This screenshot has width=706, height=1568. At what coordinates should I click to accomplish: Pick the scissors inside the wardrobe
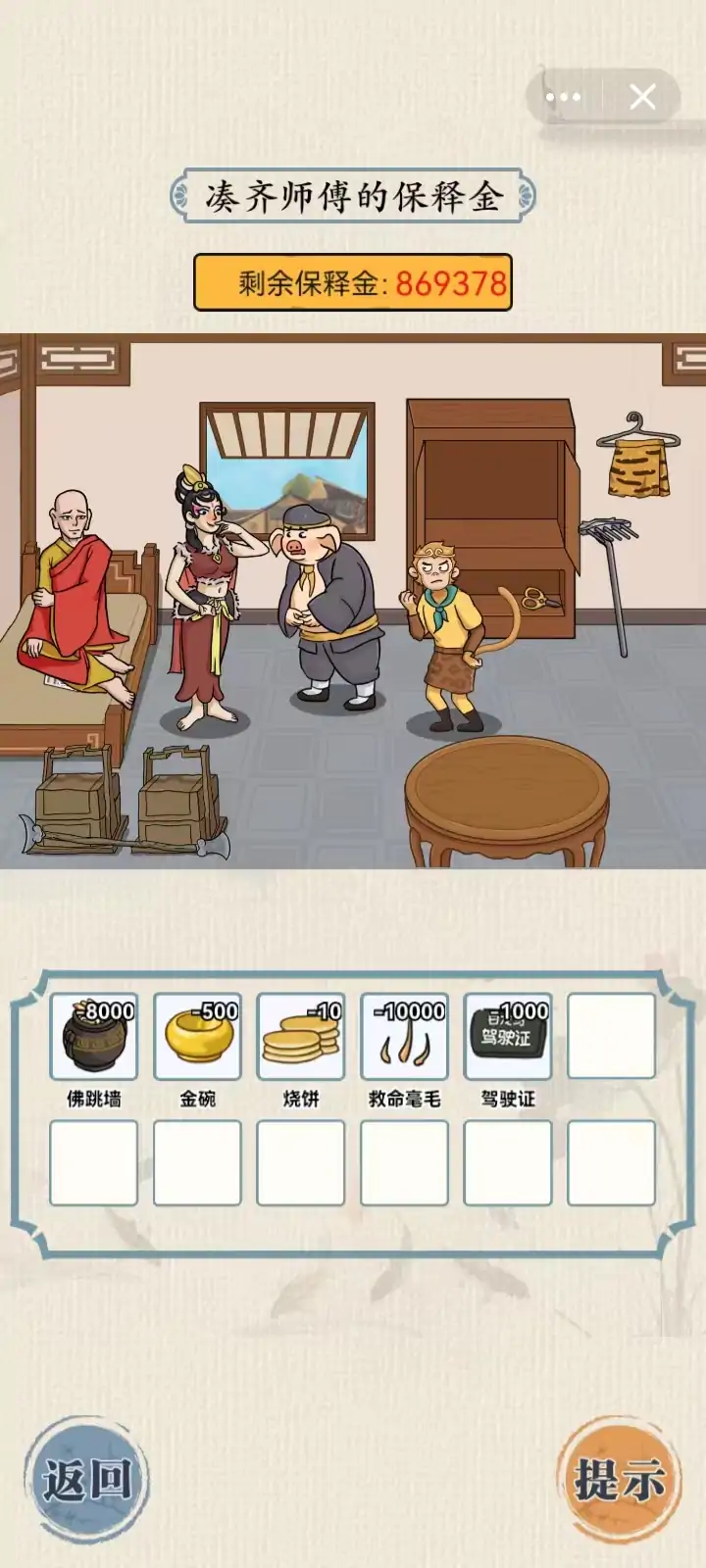pyautogui.click(x=534, y=598)
